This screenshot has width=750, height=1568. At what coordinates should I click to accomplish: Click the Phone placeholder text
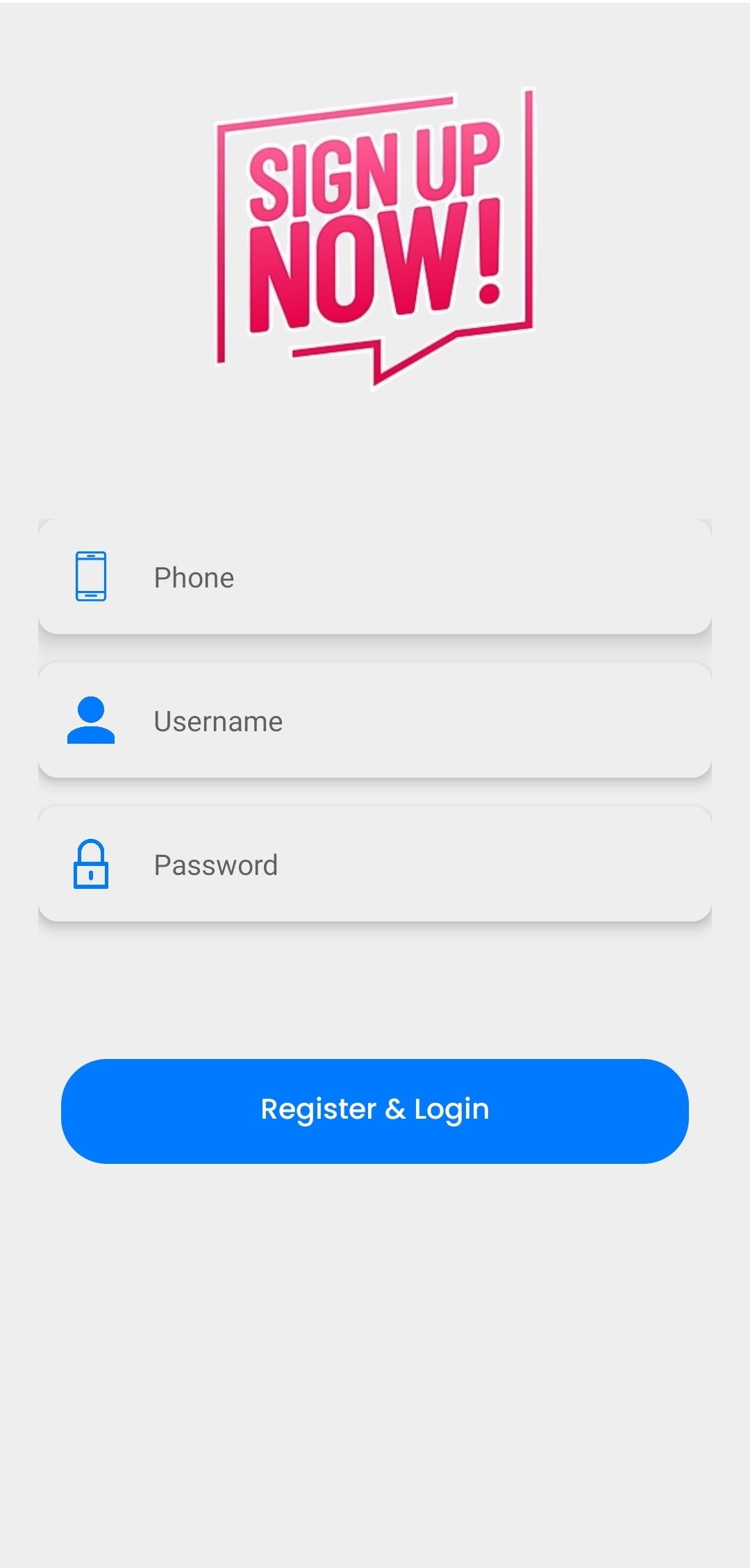click(x=194, y=577)
